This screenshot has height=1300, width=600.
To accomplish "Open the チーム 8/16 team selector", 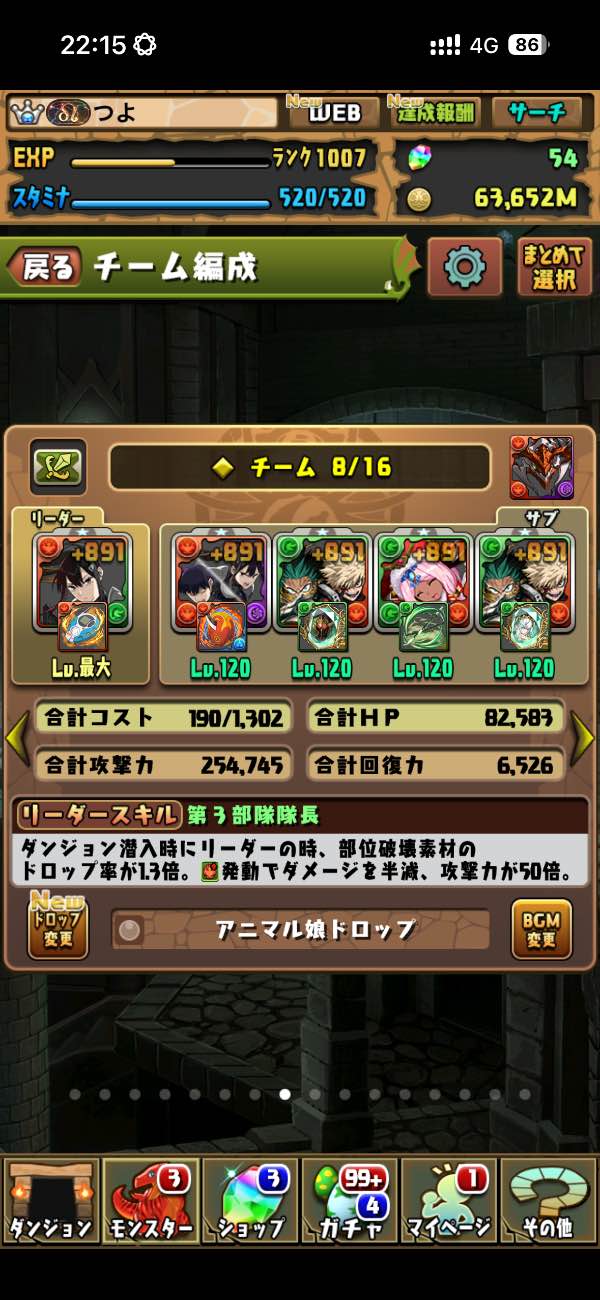I will coord(299,467).
